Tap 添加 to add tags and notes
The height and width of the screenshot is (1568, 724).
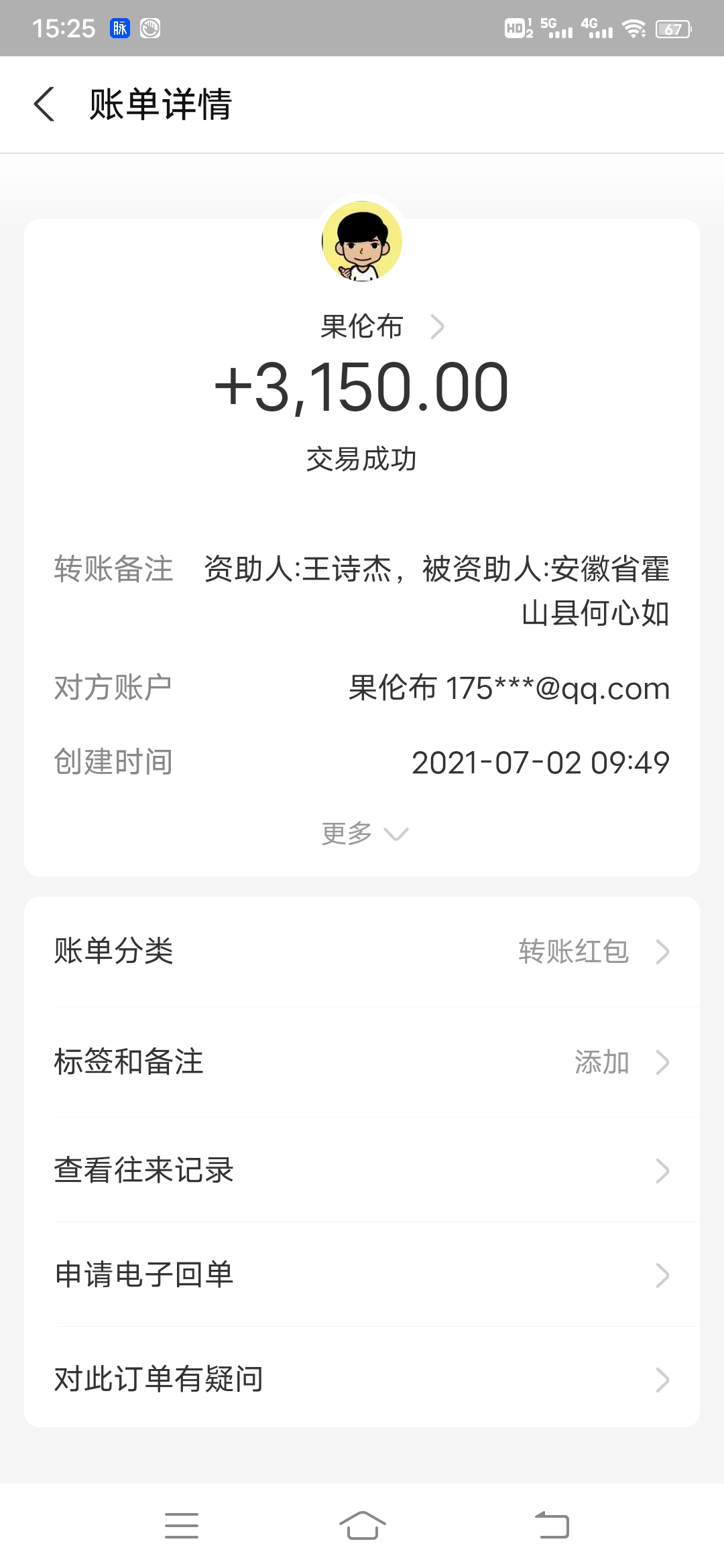point(603,1061)
